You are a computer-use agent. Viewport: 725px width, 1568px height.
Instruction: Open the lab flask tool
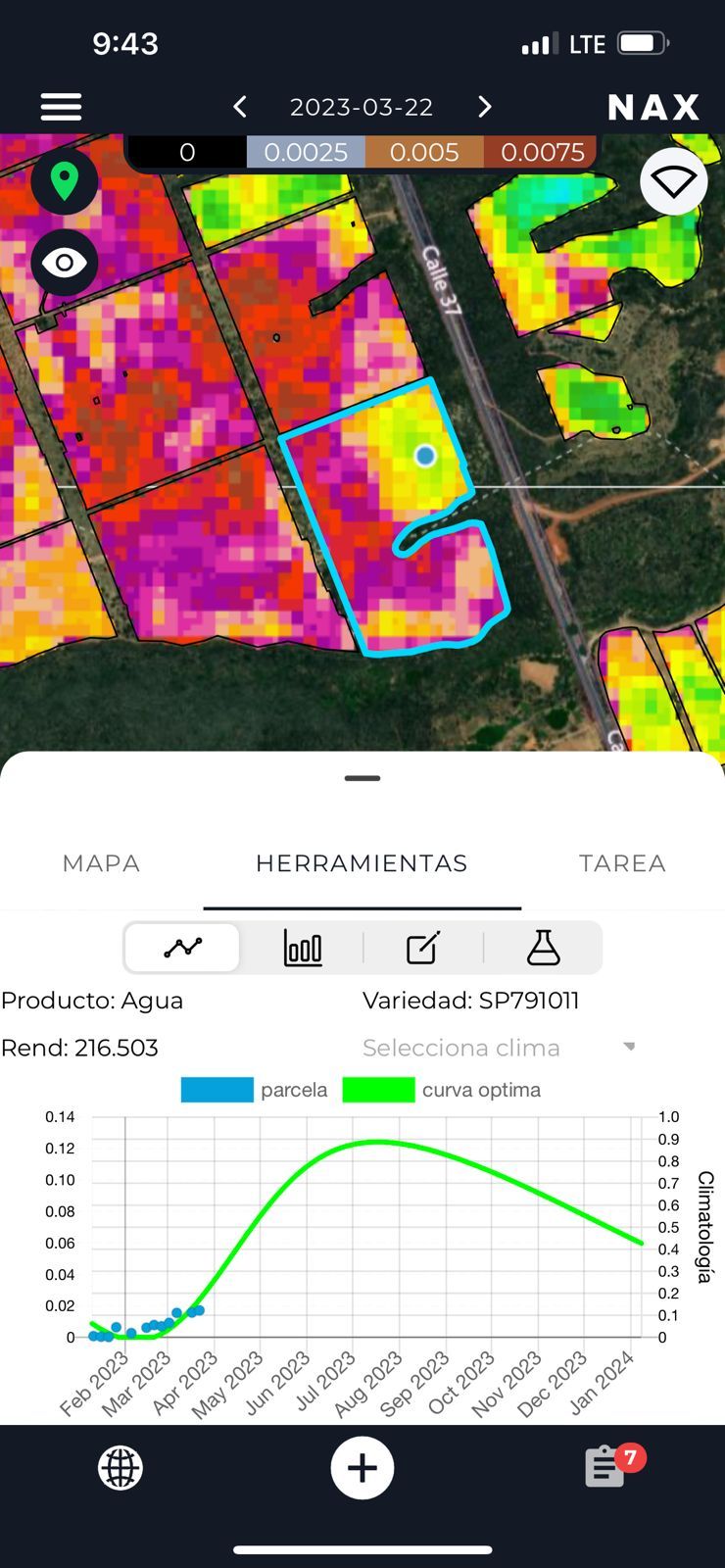click(x=543, y=948)
